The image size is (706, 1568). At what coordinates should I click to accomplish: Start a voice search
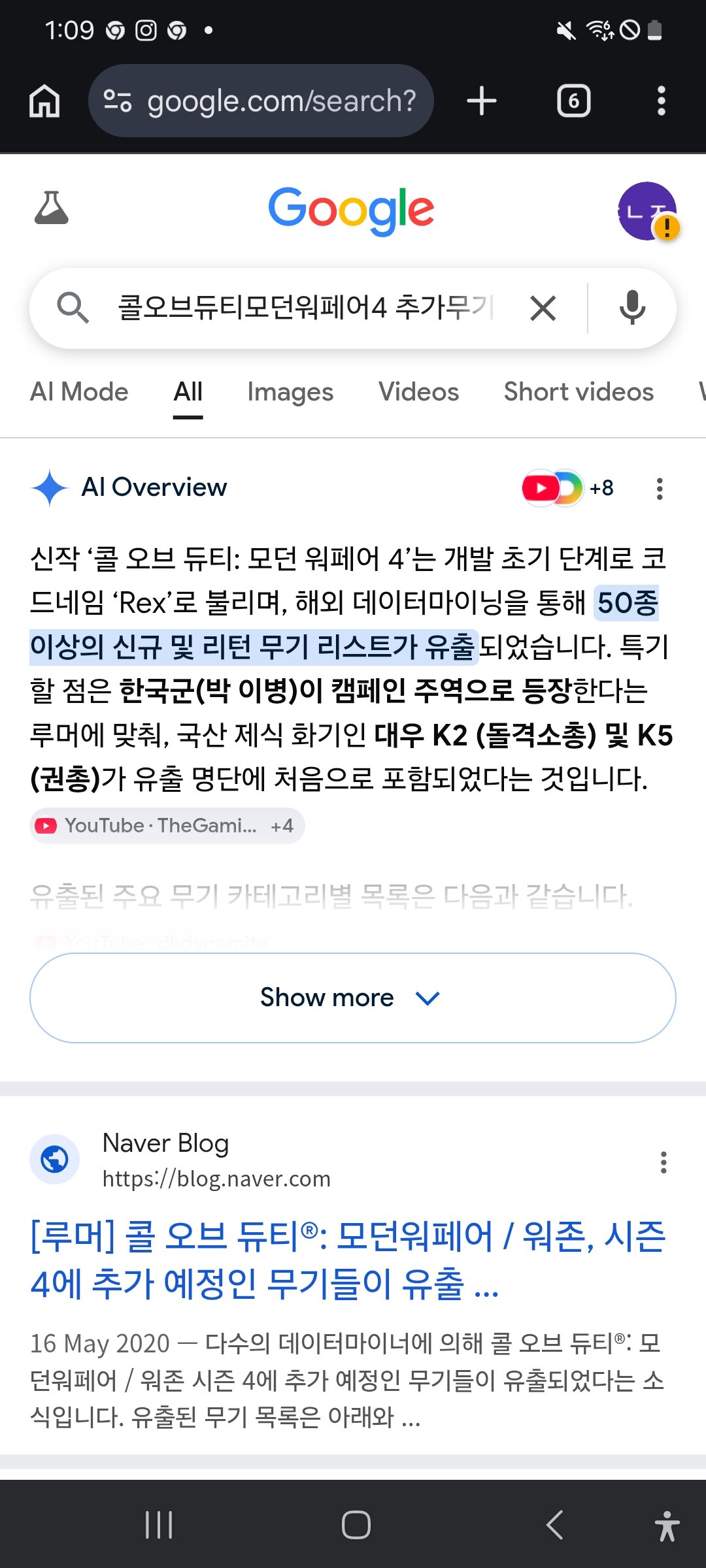tap(632, 308)
